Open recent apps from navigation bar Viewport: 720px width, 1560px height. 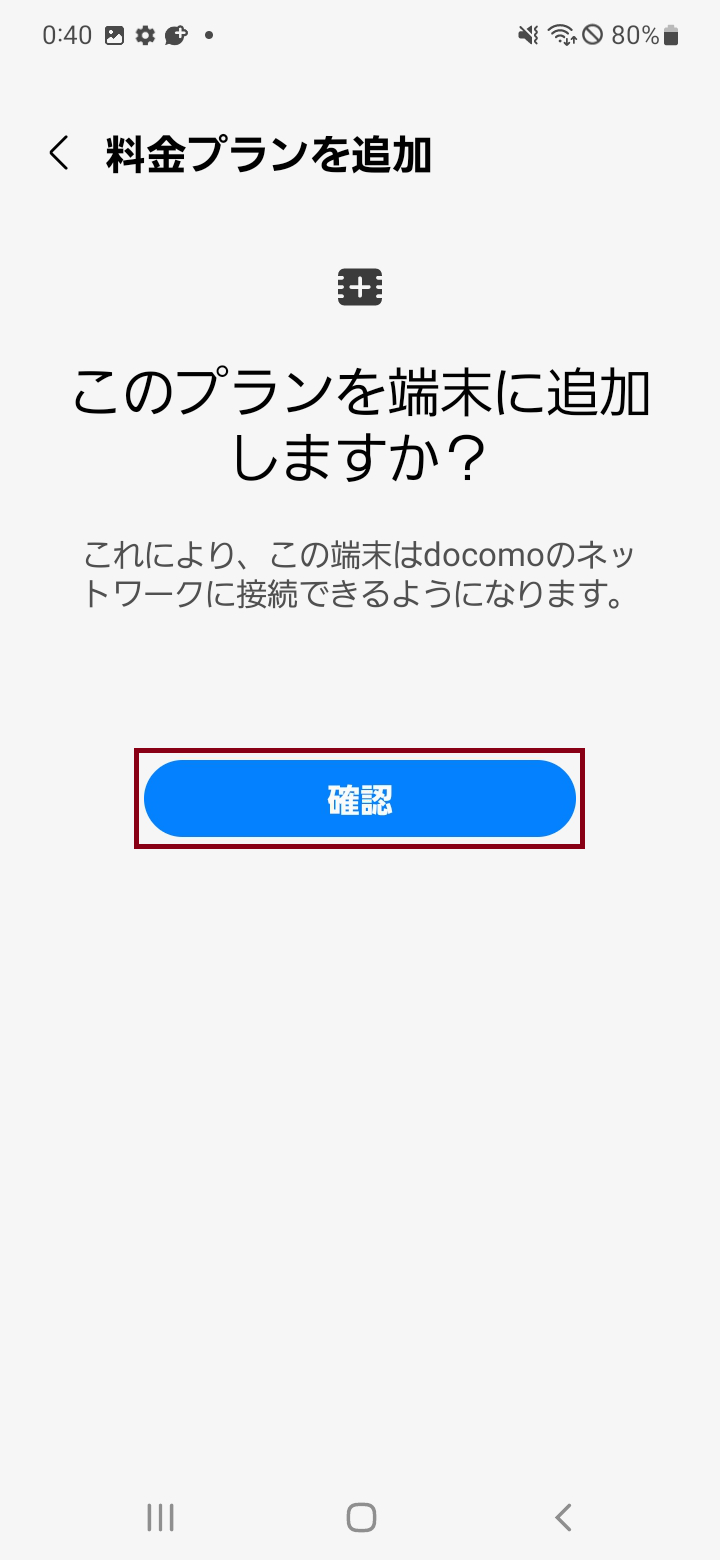click(x=160, y=1517)
